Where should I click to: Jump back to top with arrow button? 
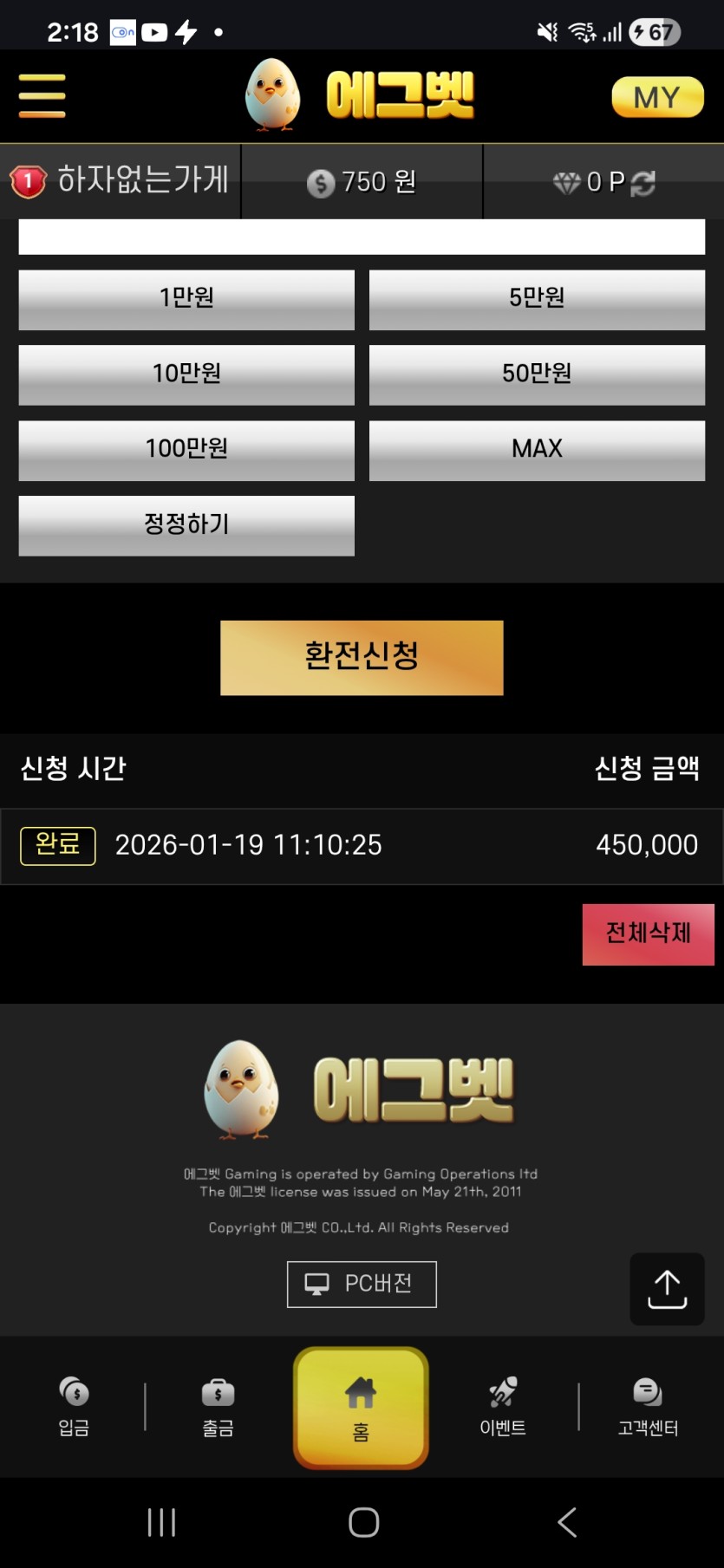pos(667,1289)
